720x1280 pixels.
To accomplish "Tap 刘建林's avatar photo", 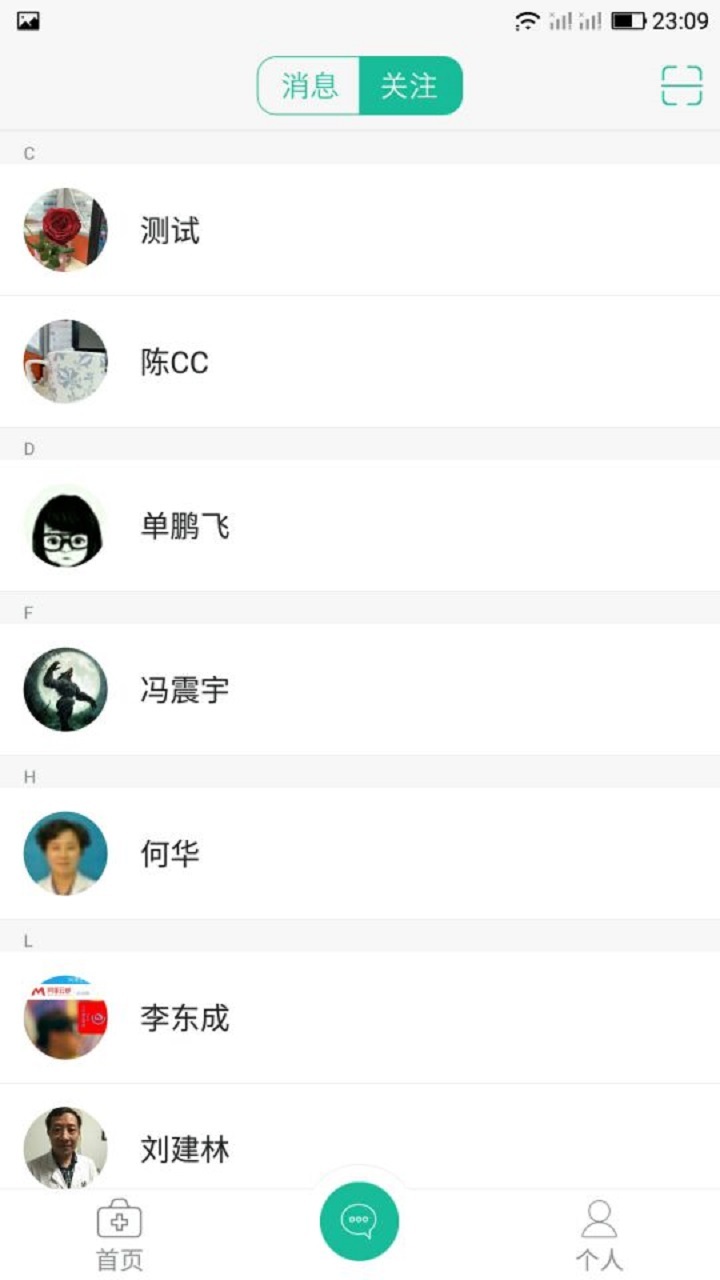I will click(x=64, y=1148).
